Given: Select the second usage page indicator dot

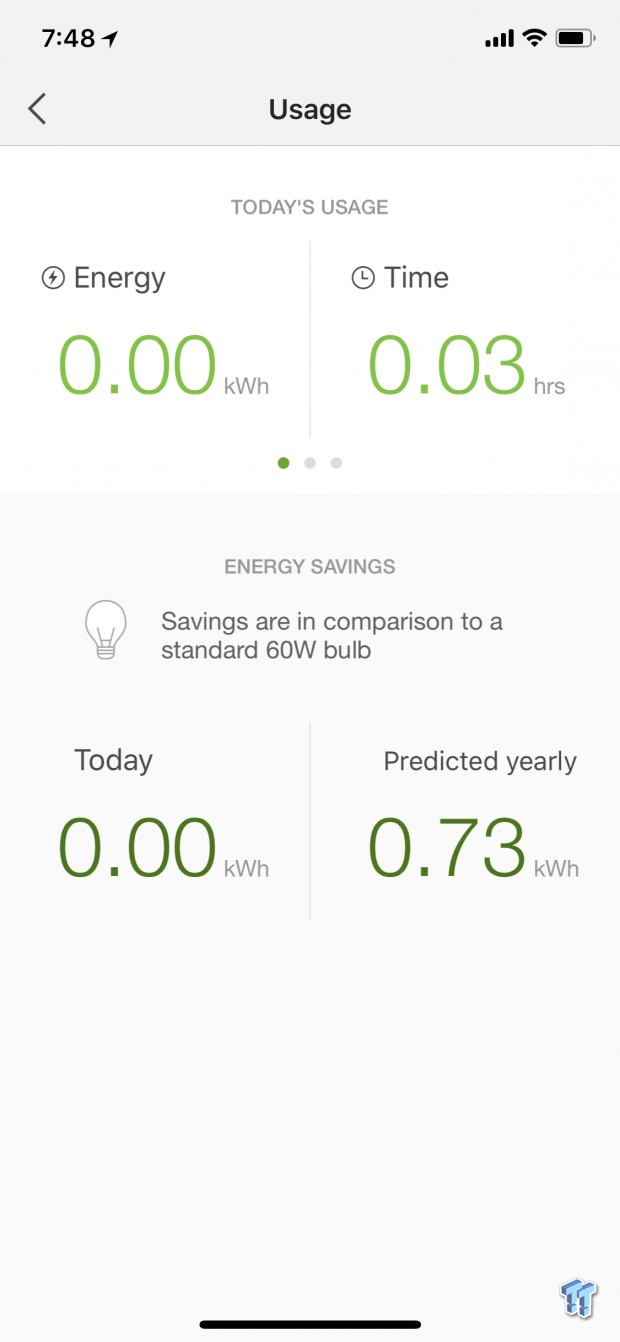Looking at the screenshot, I should 310,463.
